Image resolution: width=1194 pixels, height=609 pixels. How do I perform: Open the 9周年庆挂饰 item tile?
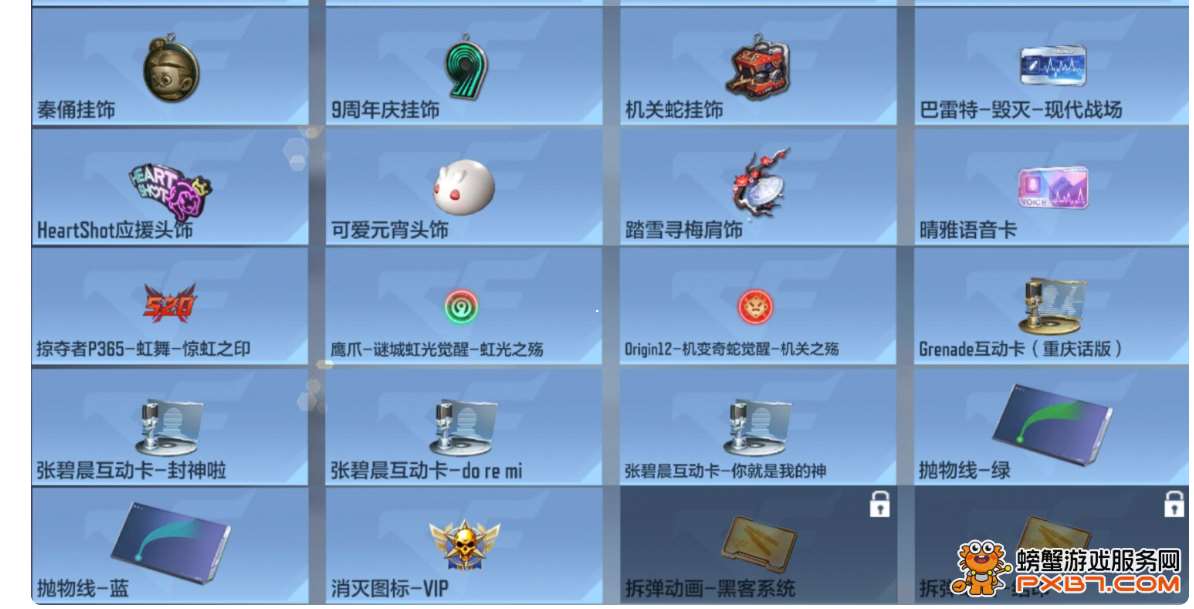463,68
